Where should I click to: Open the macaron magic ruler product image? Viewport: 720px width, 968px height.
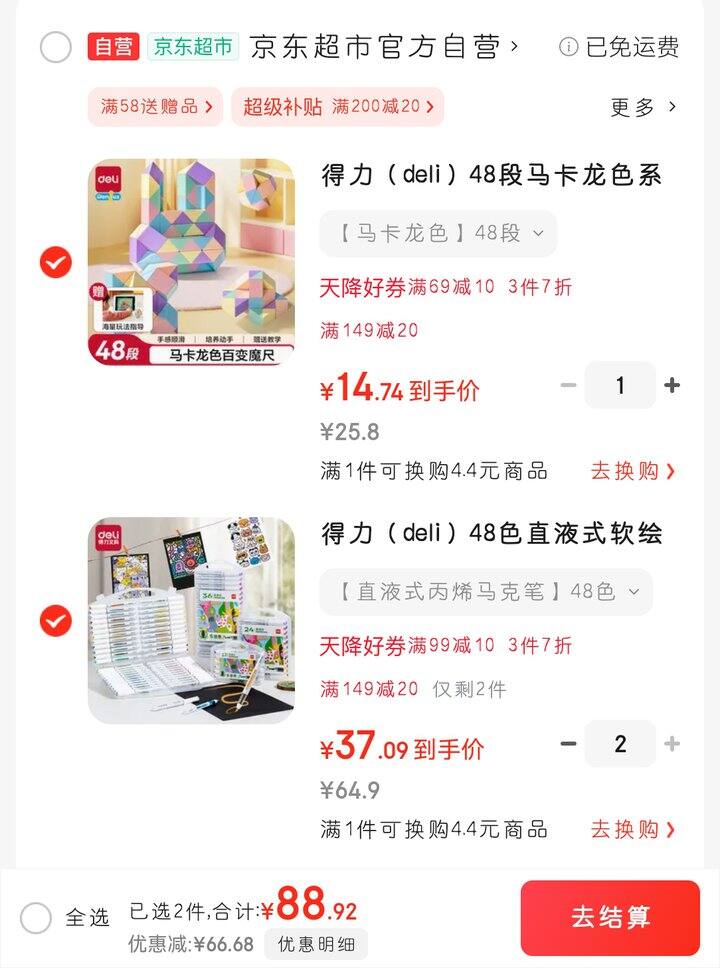coord(190,261)
